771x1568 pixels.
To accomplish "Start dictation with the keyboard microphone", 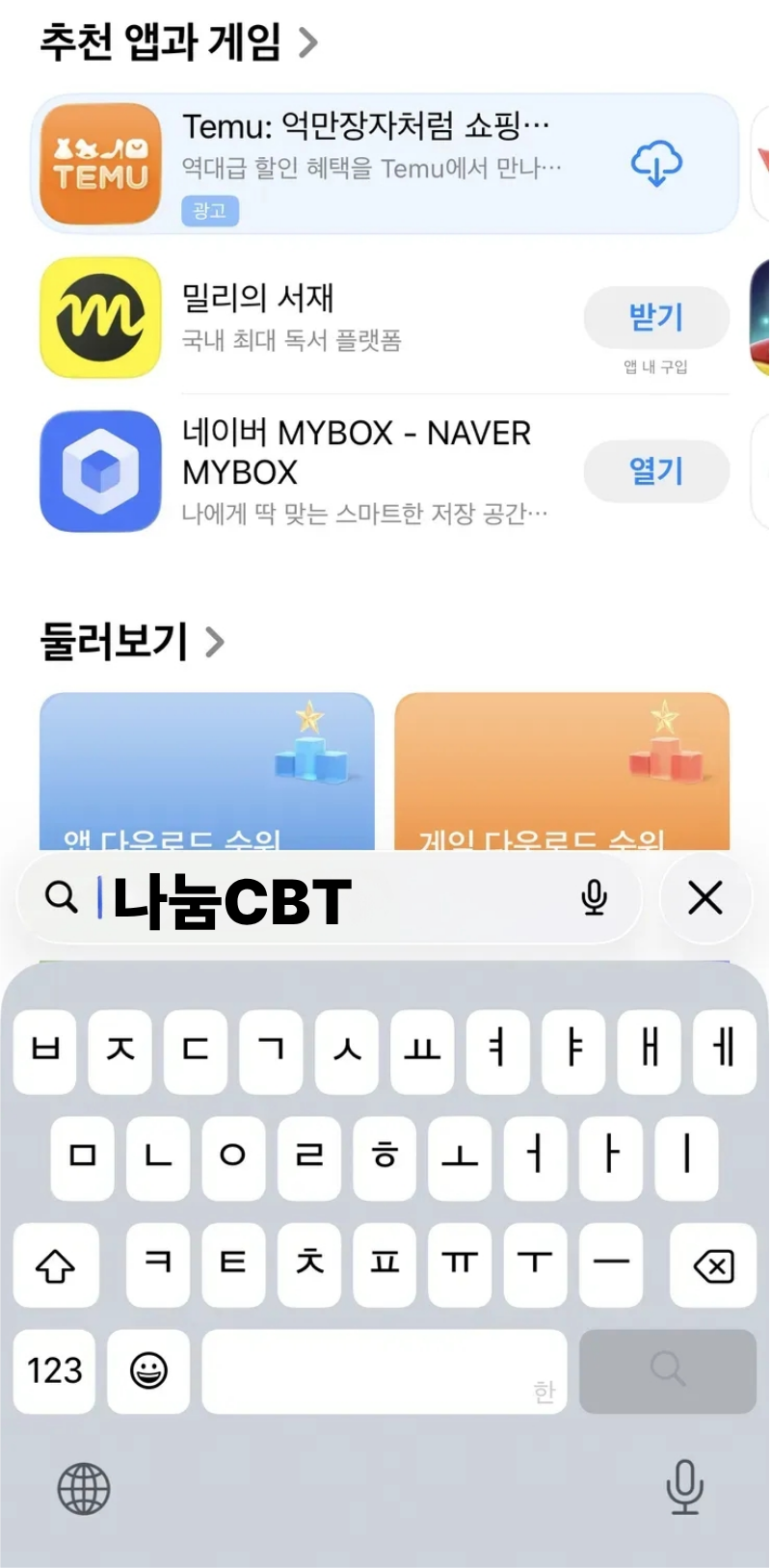I will click(684, 1487).
